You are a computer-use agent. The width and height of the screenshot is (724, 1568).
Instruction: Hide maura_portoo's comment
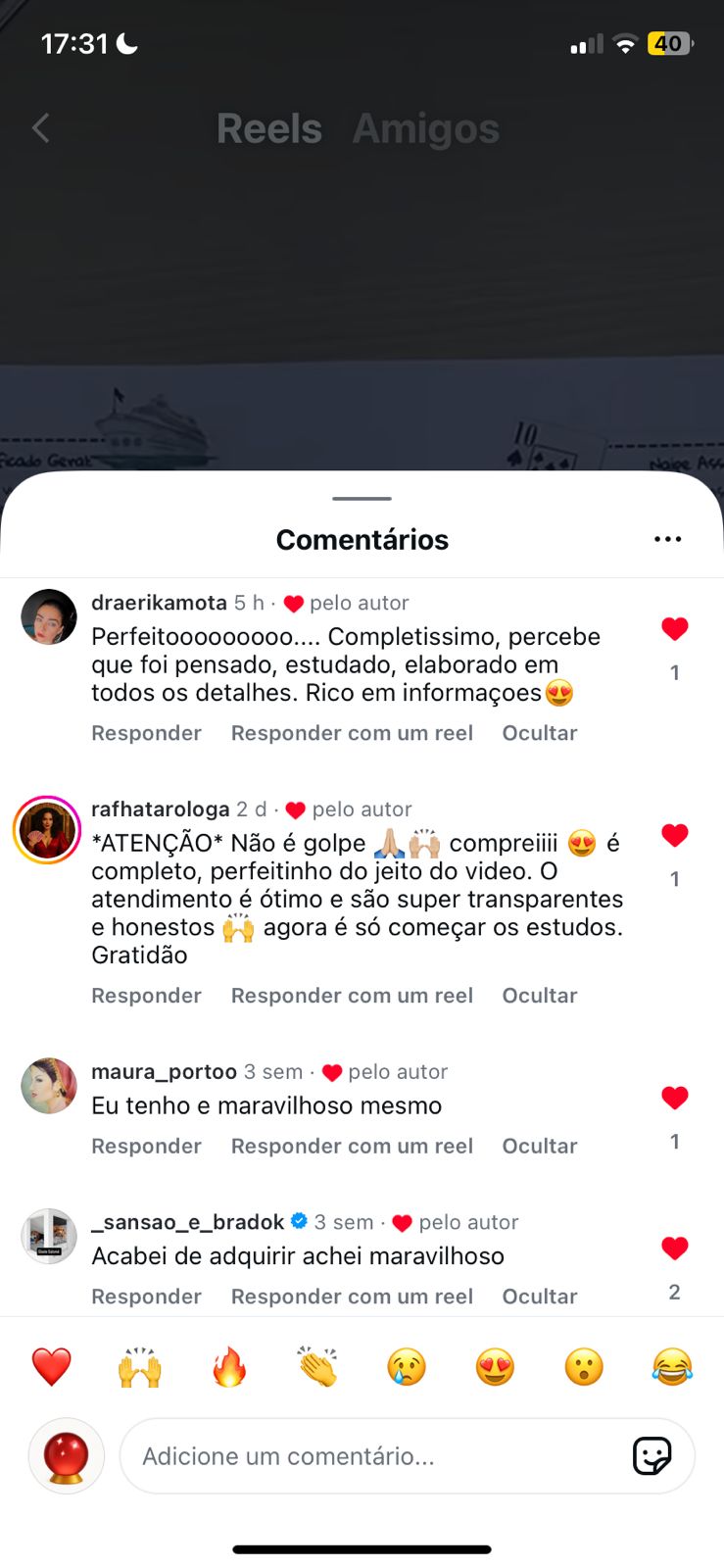pos(539,1146)
